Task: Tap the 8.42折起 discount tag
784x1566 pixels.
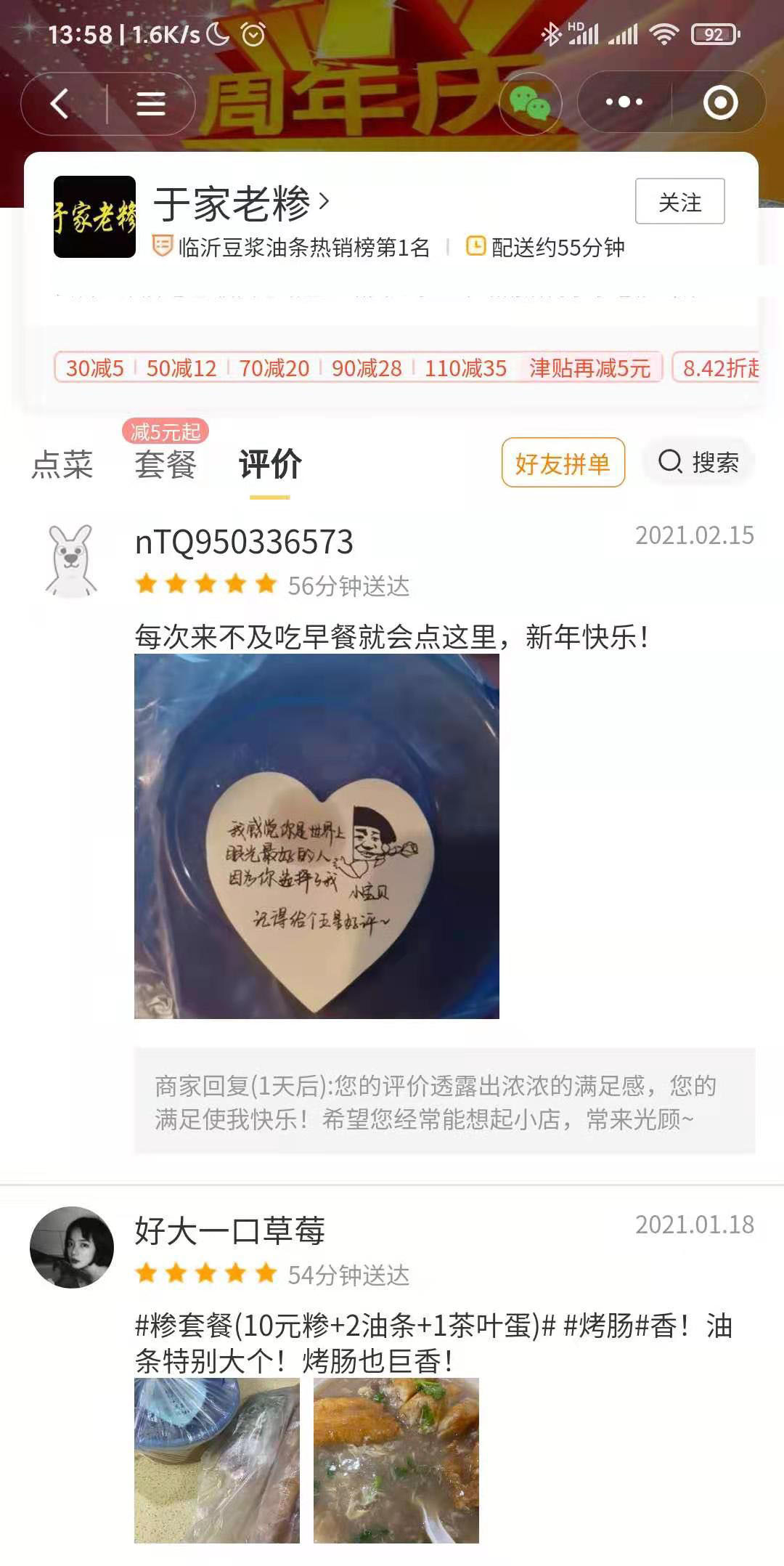Action: click(719, 368)
